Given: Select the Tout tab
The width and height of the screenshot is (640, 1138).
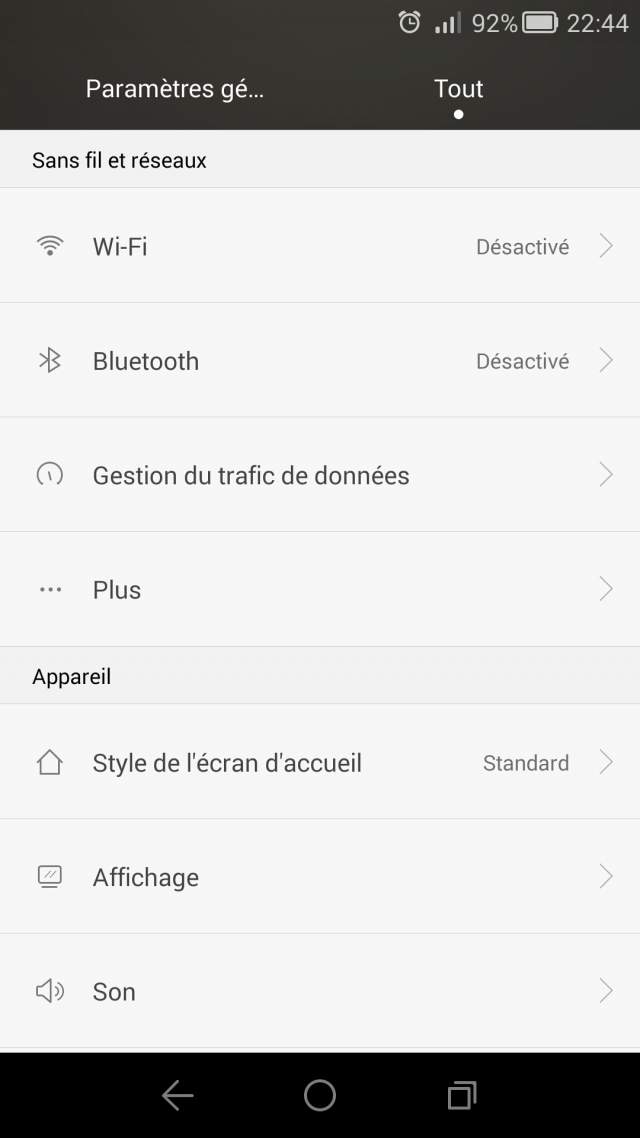Looking at the screenshot, I should [x=459, y=89].
